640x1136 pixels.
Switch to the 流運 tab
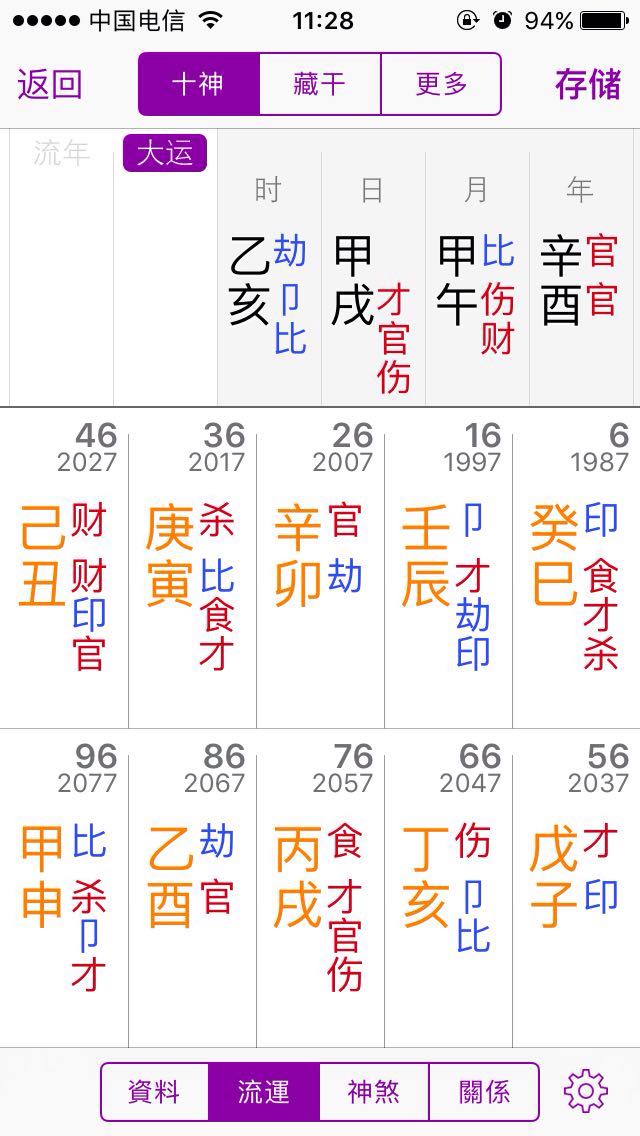click(x=264, y=1091)
